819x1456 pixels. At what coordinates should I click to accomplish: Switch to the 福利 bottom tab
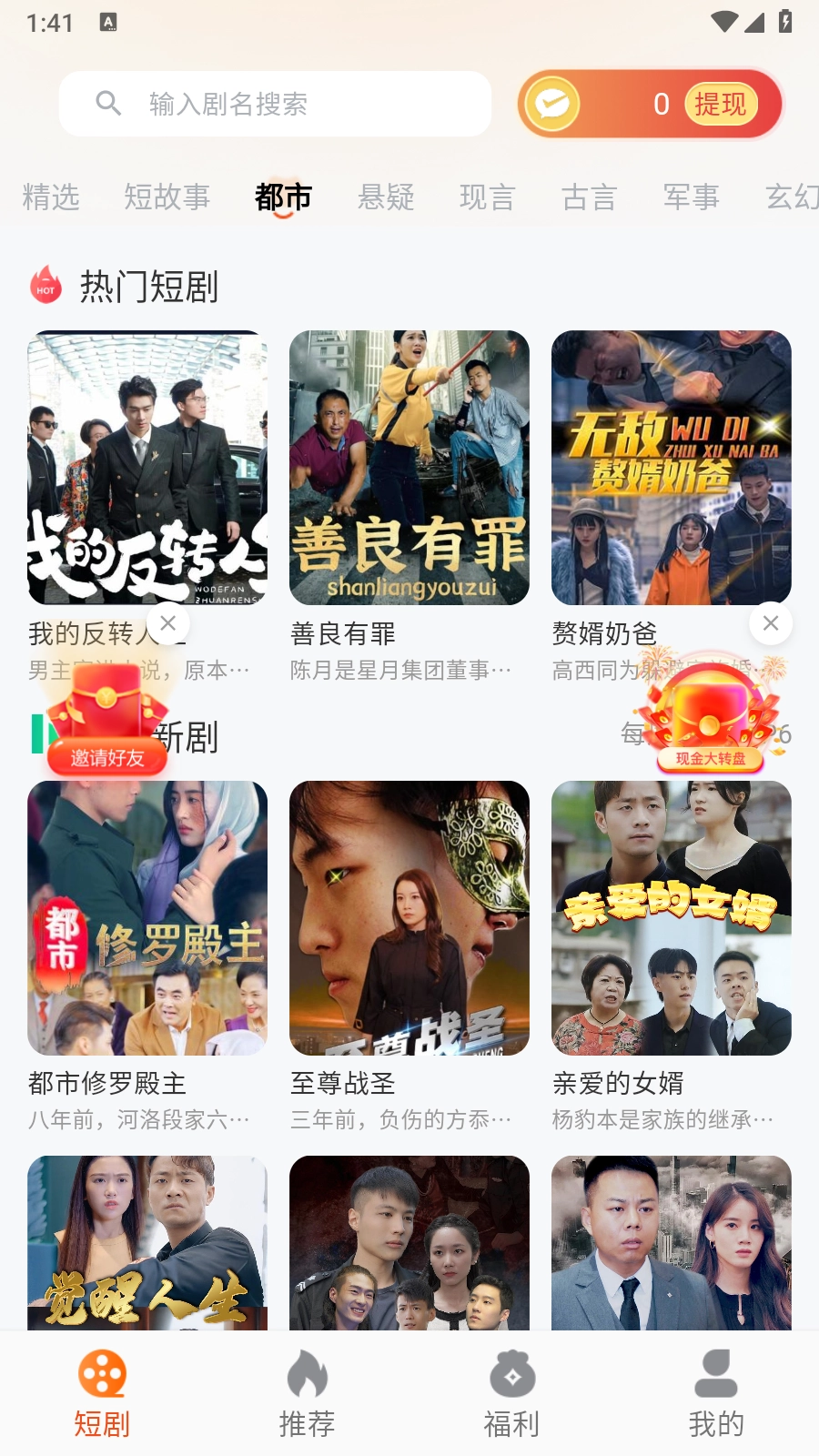coord(511,1392)
